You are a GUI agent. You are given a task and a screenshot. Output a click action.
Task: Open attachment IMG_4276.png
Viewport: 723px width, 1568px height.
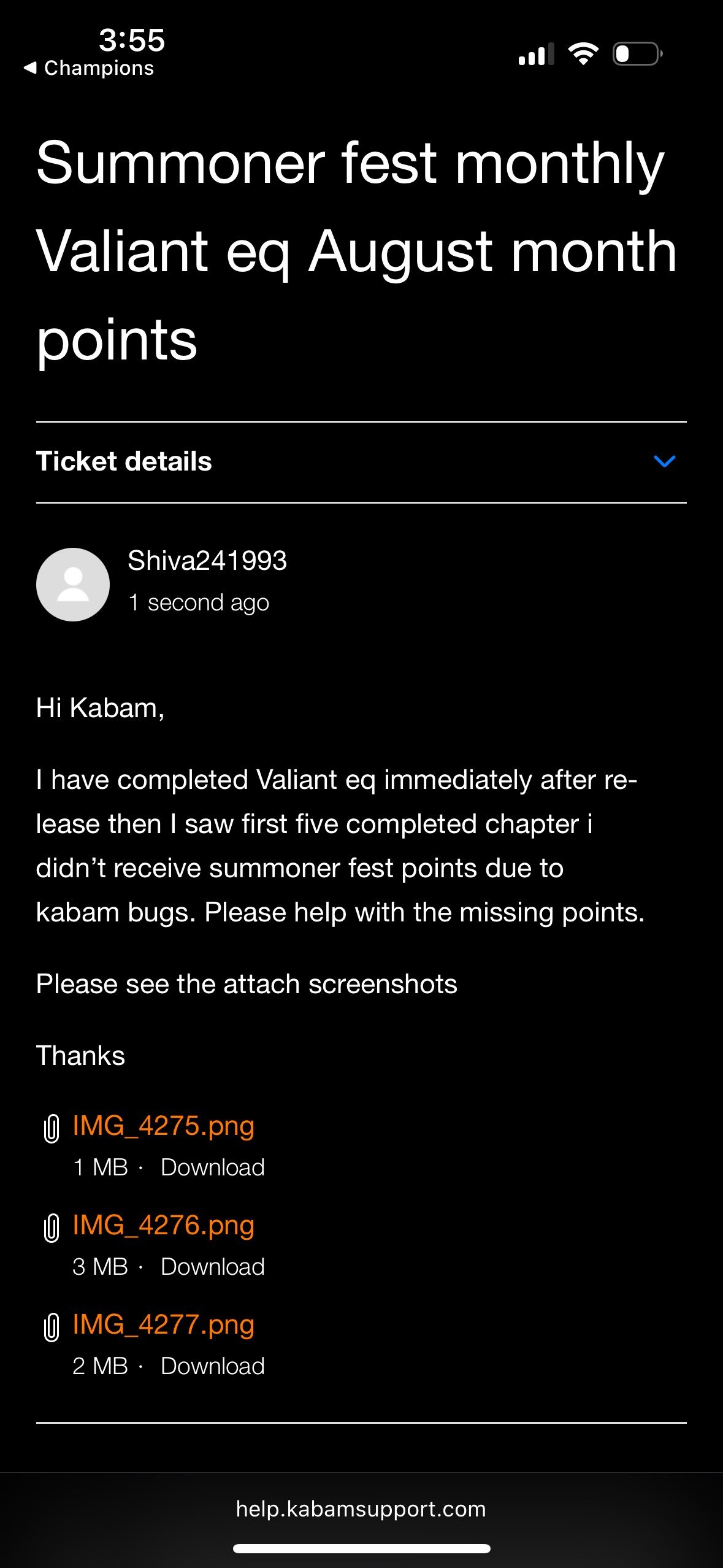tap(163, 1225)
